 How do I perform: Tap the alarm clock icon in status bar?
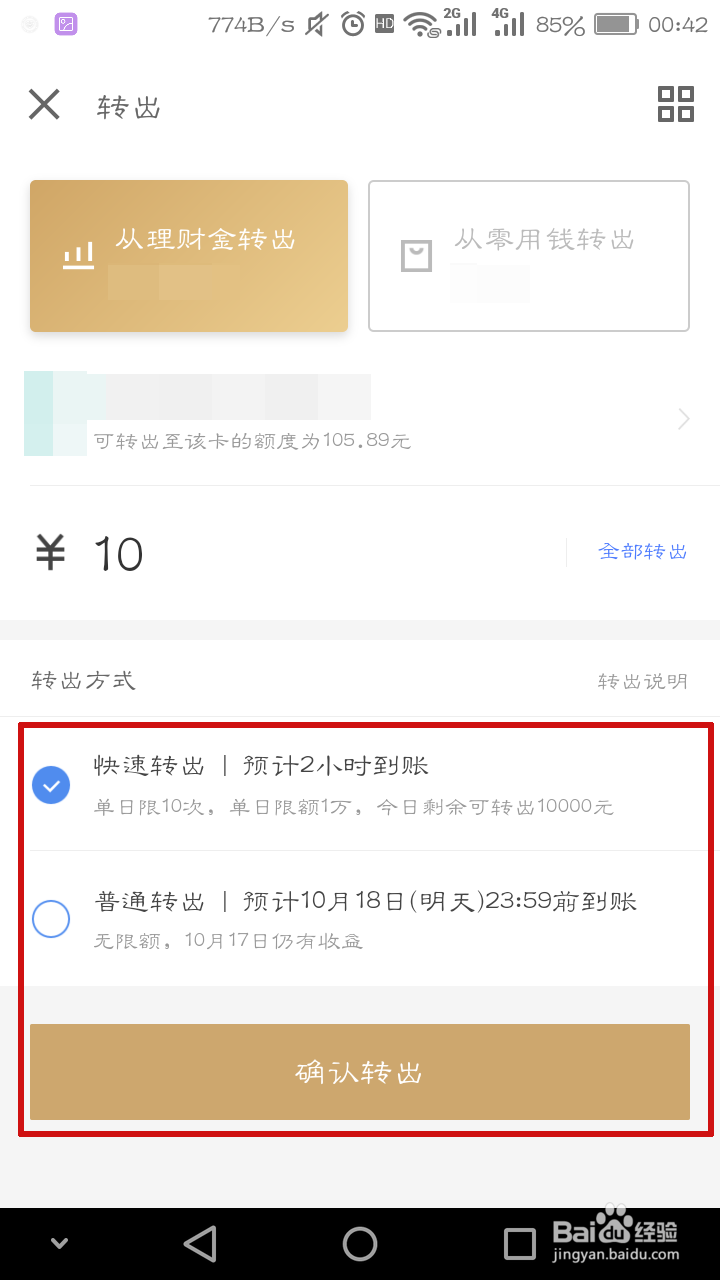click(353, 24)
